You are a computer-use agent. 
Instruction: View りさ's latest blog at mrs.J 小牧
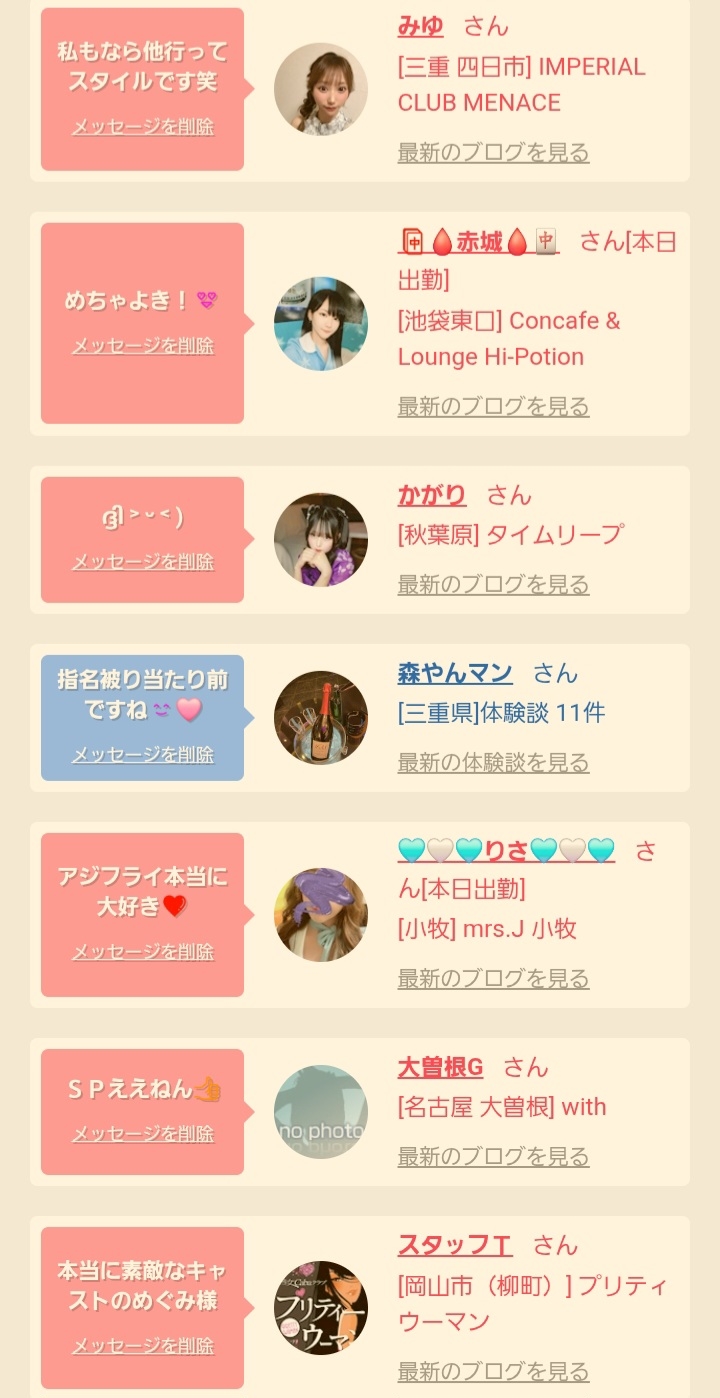[x=493, y=979]
